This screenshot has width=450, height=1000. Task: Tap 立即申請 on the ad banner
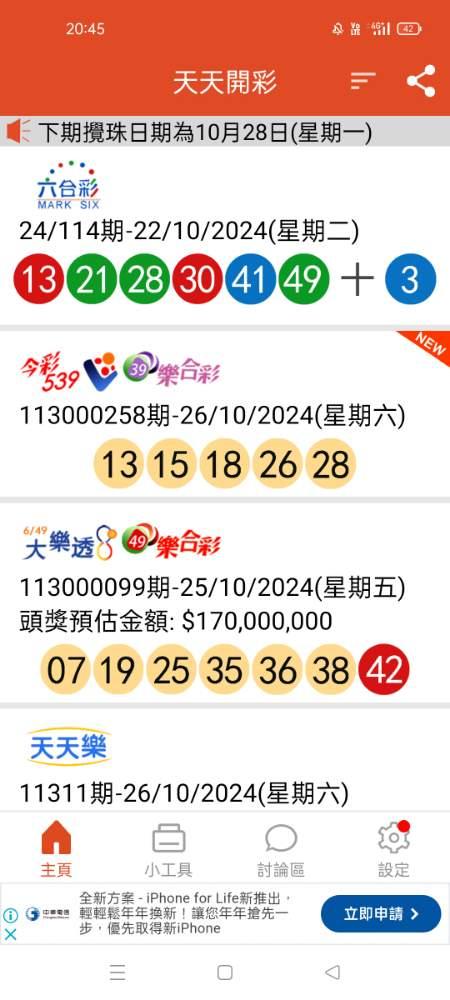tap(381, 913)
